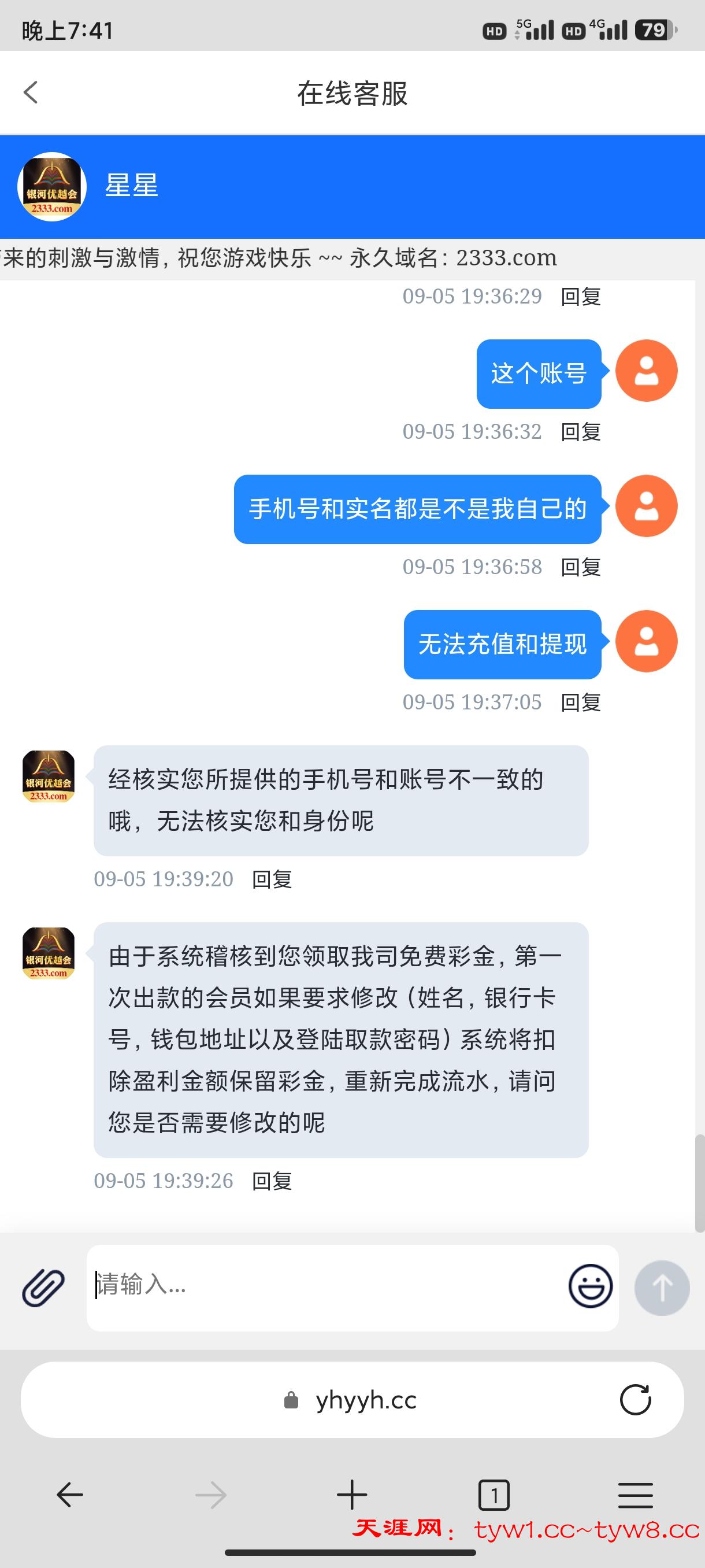Reply to 手机号和实名都是不是我自己的 message

point(580,567)
